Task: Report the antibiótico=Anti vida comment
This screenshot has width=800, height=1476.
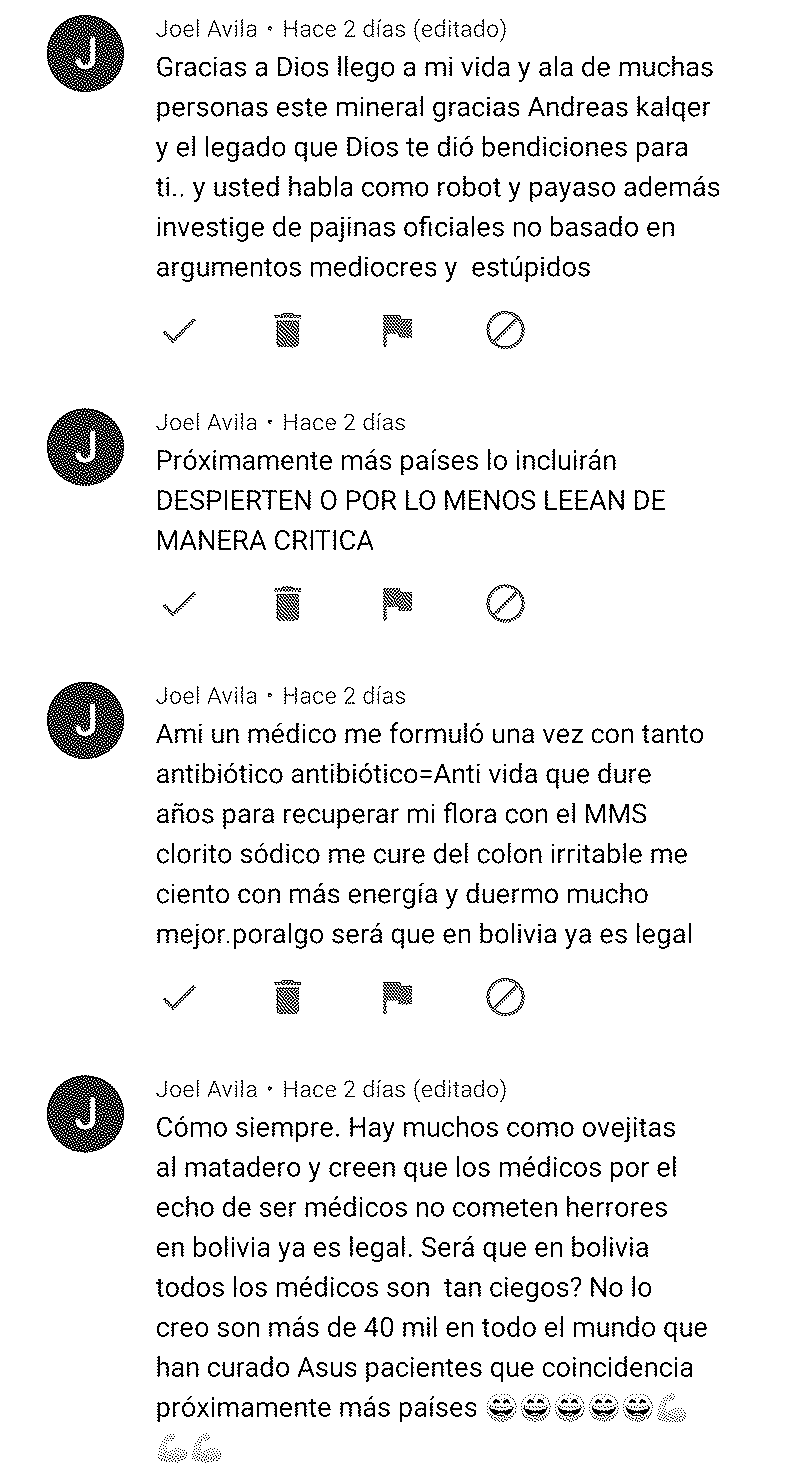Action: pyautogui.click(x=398, y=997)
